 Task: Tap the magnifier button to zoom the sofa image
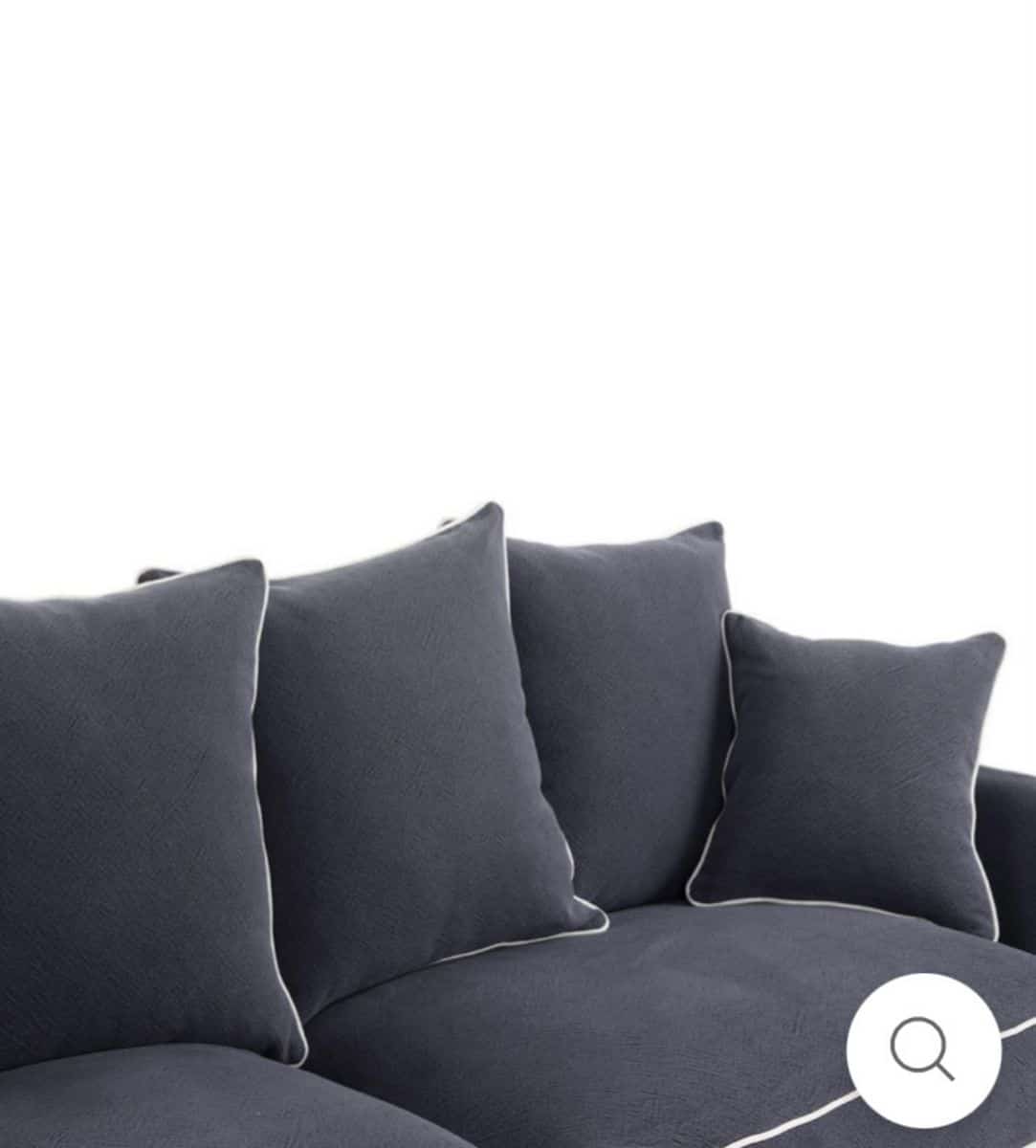click(x=923, y=1050)
